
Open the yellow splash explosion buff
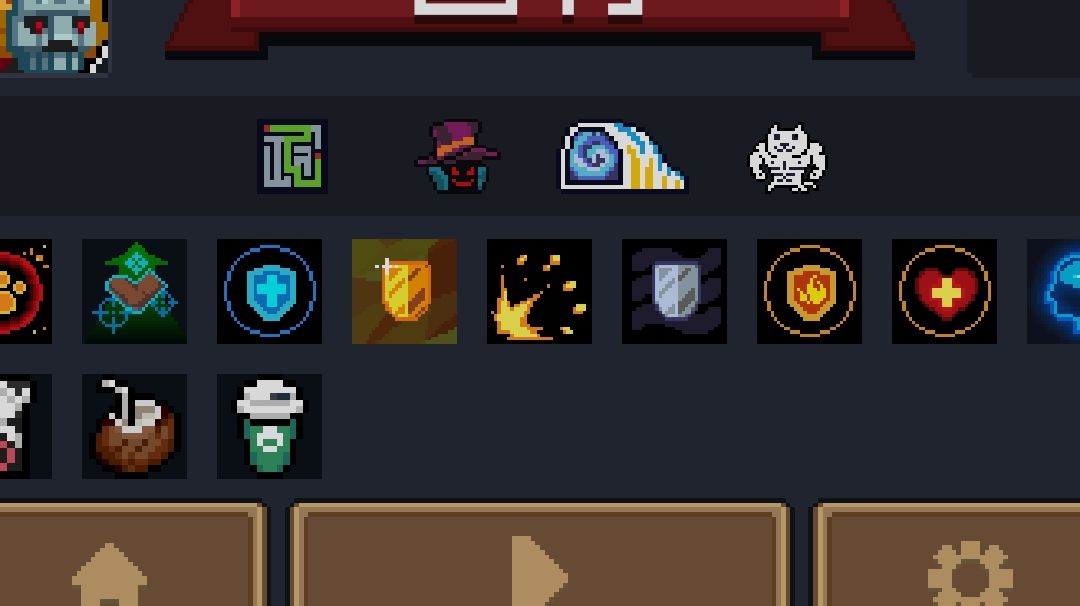click(539, 291)
